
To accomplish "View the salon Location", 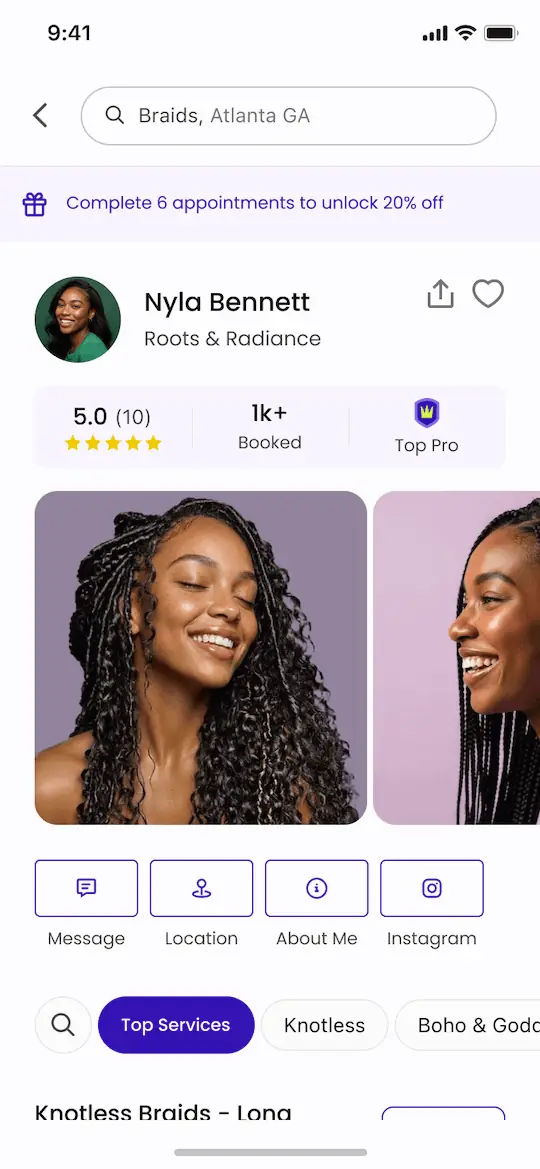I will point(201,888).
